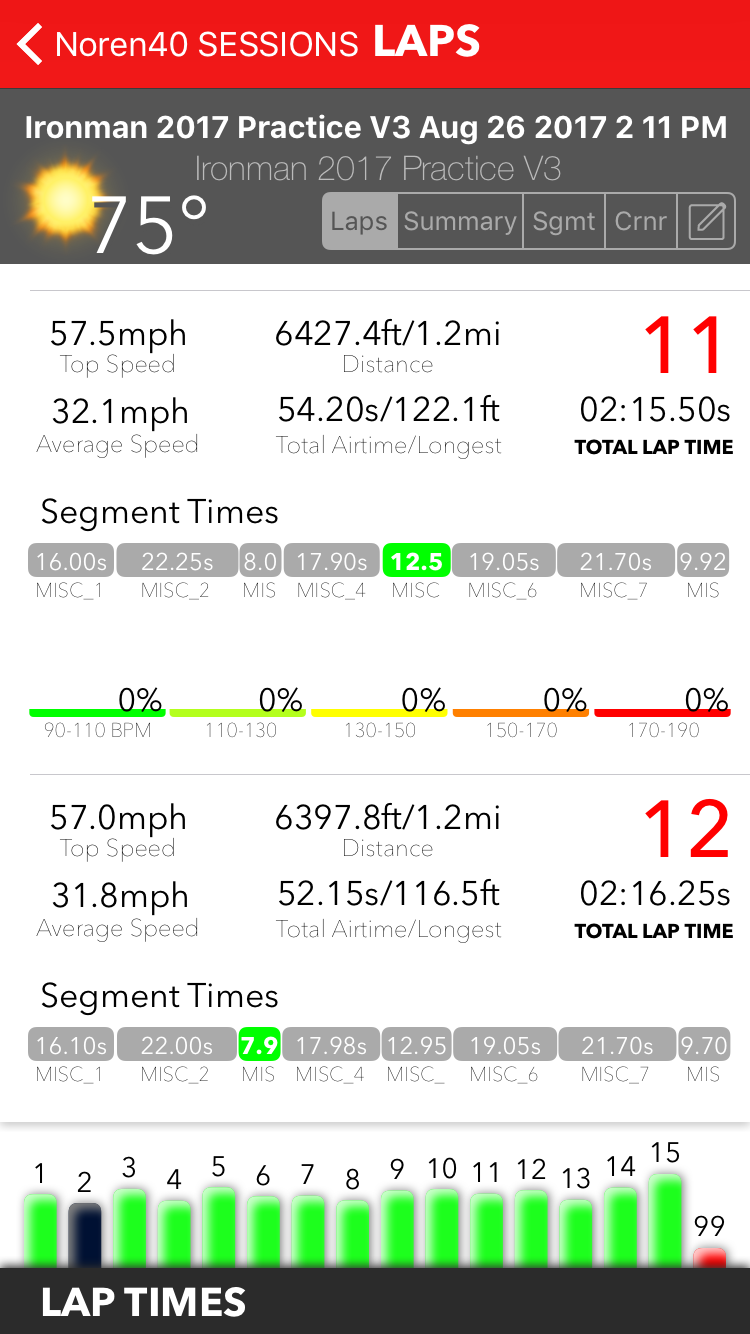Image resolution: width=750 pixels, height=1334 pixels.
Task: Select the Laps tab
Action: click(359, 221)
